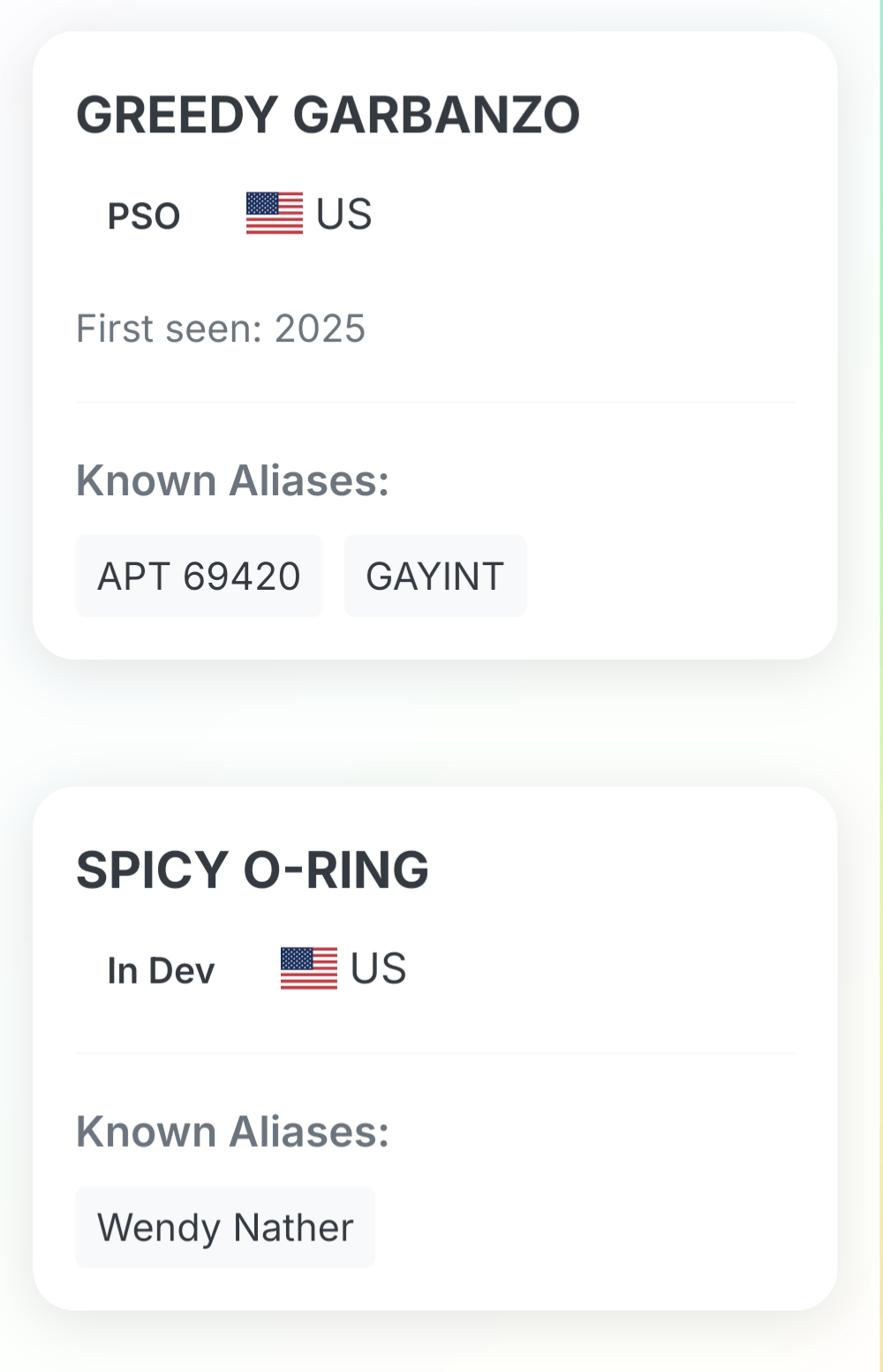This screenshot has height=1372, width=883.
Task: Click the APT 69420 alias chip
Action: pos(199,576)
